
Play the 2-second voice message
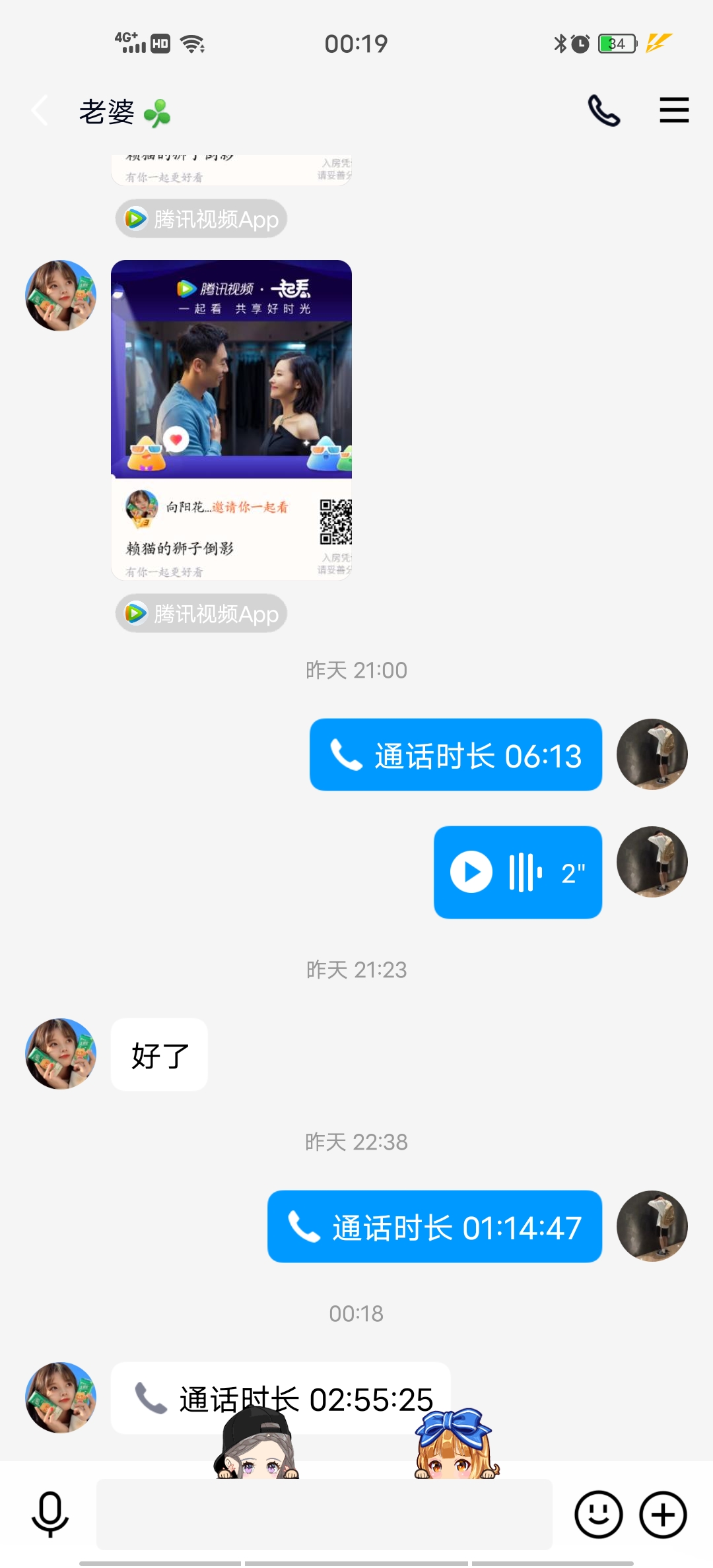[x=473, y=872]
